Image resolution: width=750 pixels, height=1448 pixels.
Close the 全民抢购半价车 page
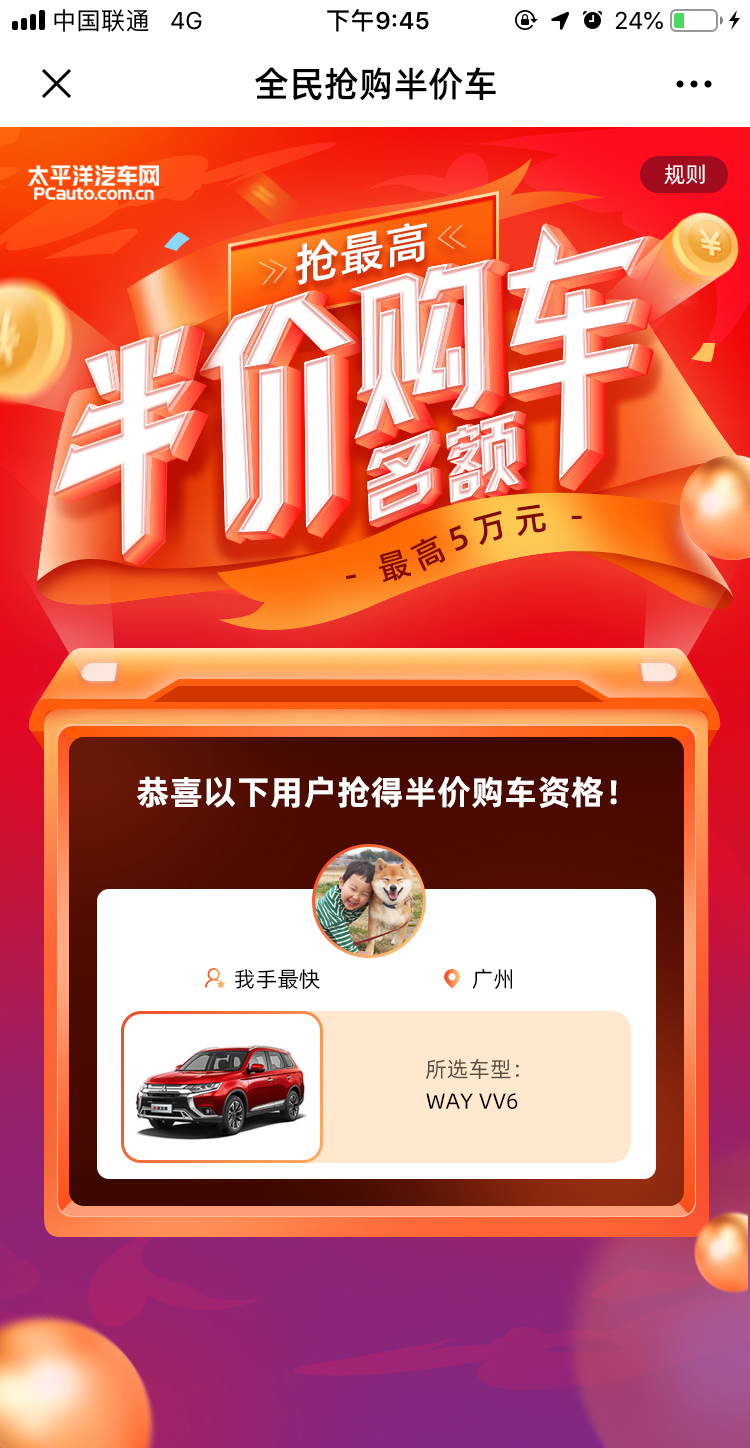tap(56, 84)
